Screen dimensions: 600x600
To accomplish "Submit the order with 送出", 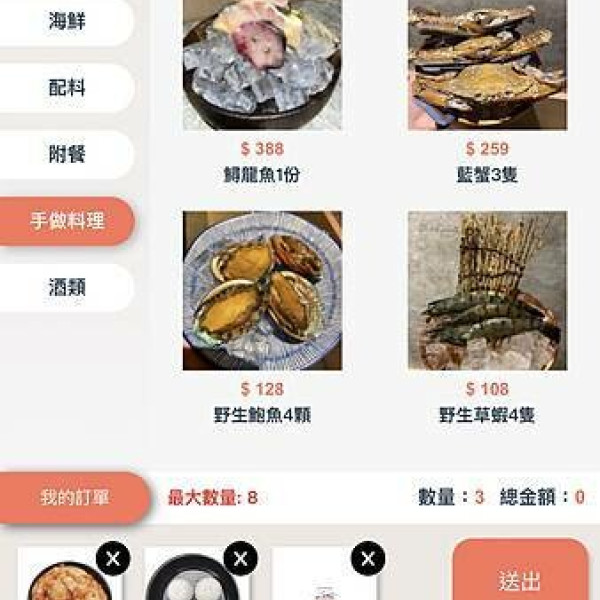I will tap(520, 580).
